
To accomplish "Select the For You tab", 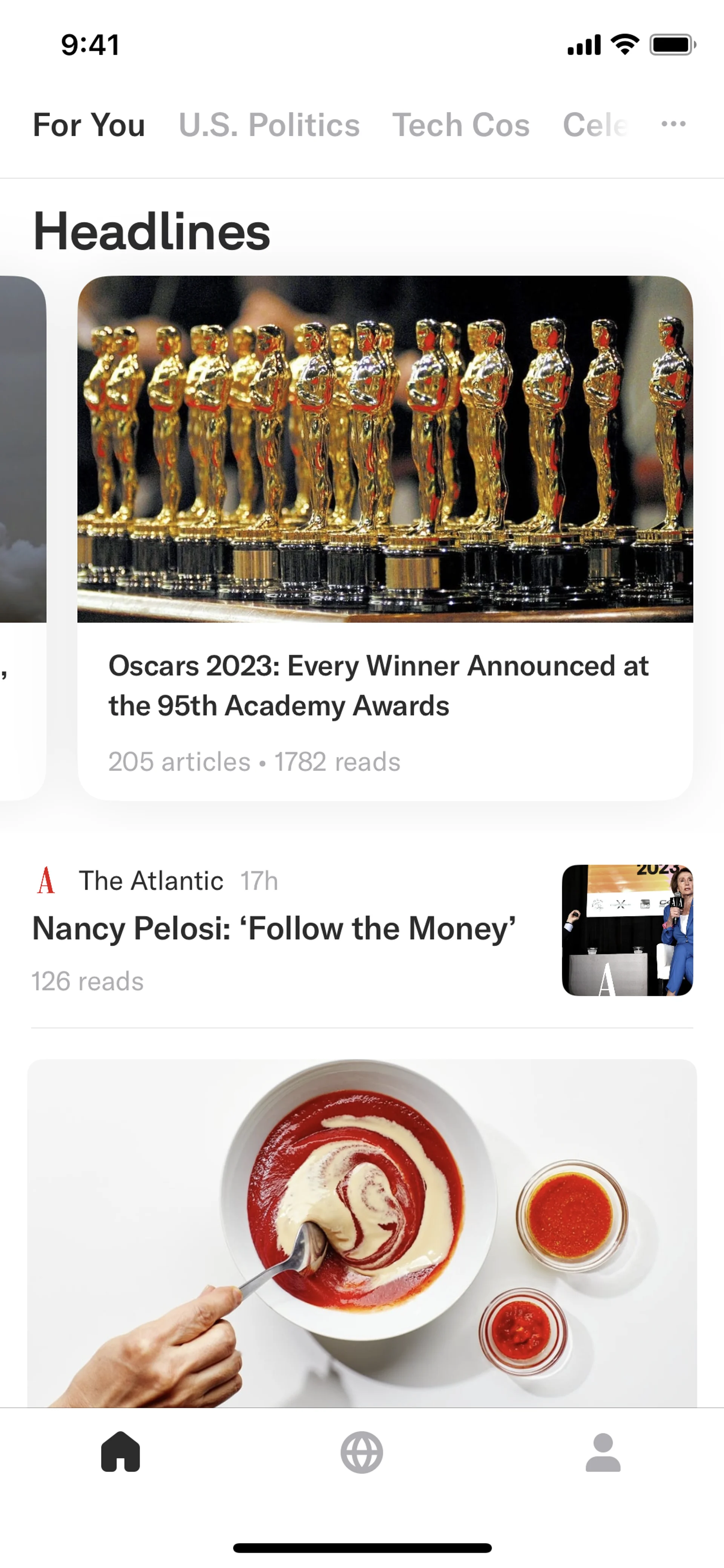I will 89,125.
